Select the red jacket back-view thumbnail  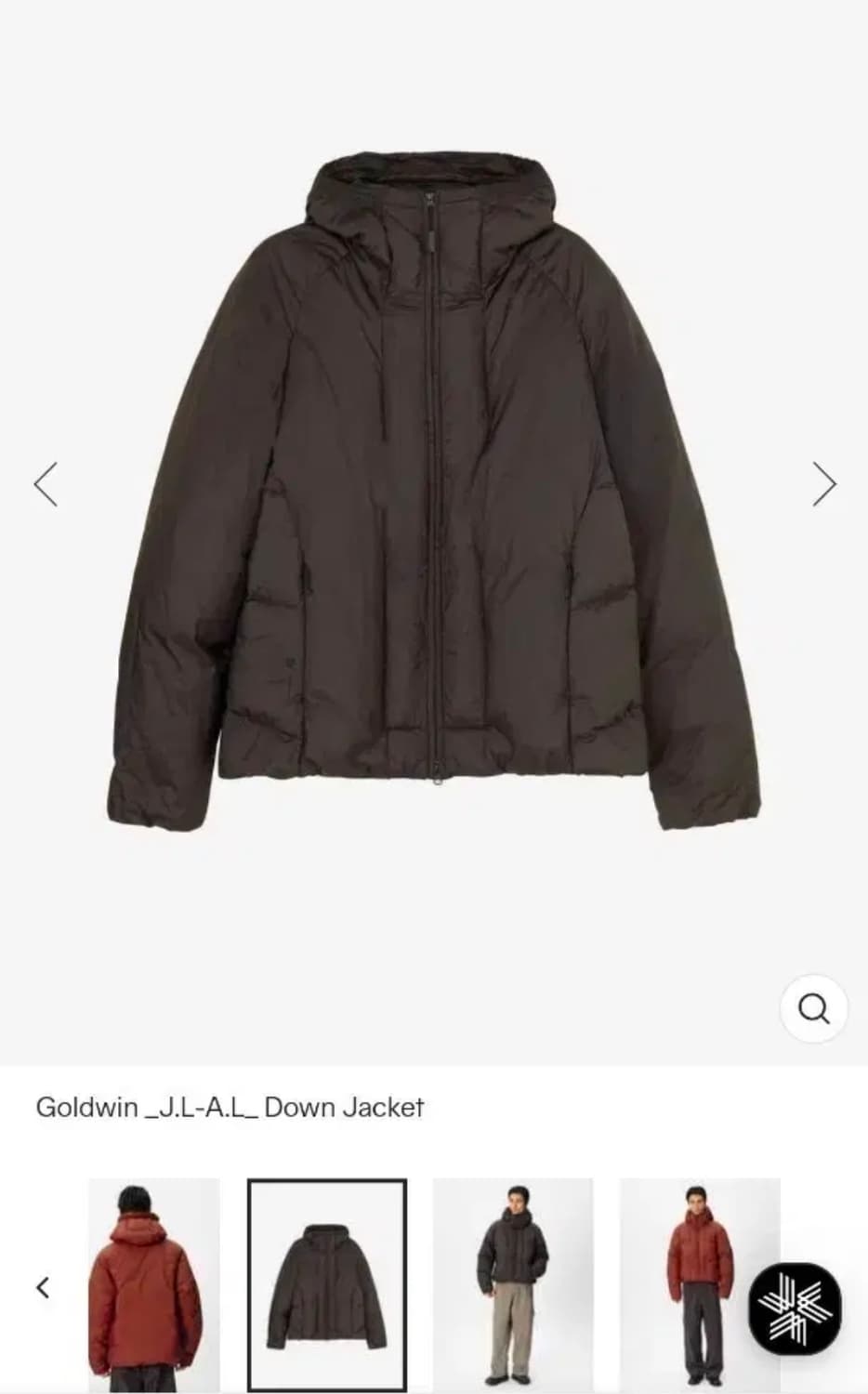tap(154, 1285)
